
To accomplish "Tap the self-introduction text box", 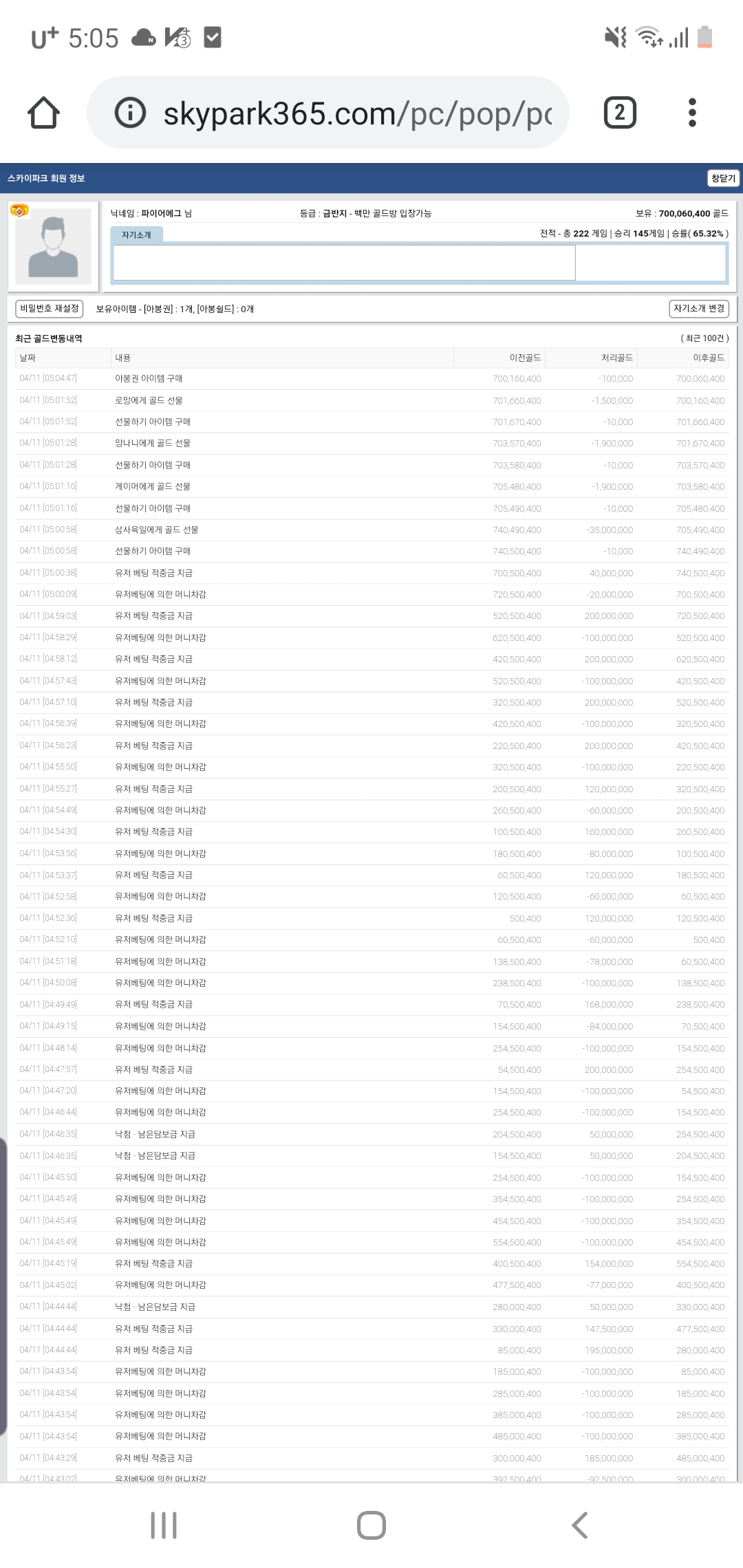I will [x=344, y=263].
